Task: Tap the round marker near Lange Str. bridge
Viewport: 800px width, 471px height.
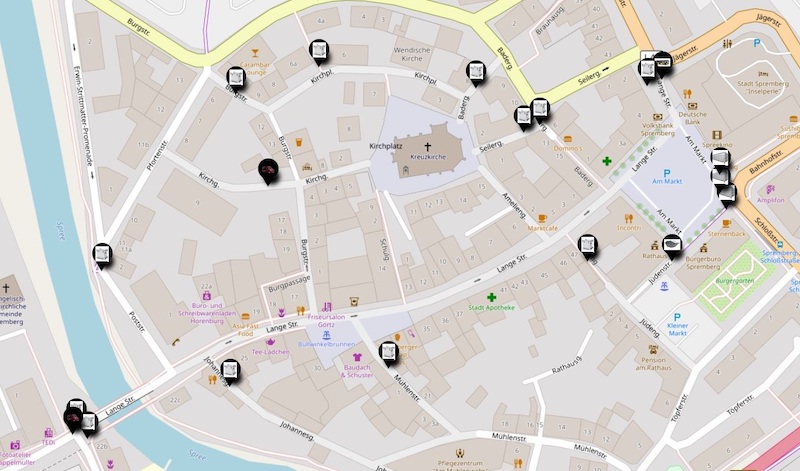Action: click(73, 415)
